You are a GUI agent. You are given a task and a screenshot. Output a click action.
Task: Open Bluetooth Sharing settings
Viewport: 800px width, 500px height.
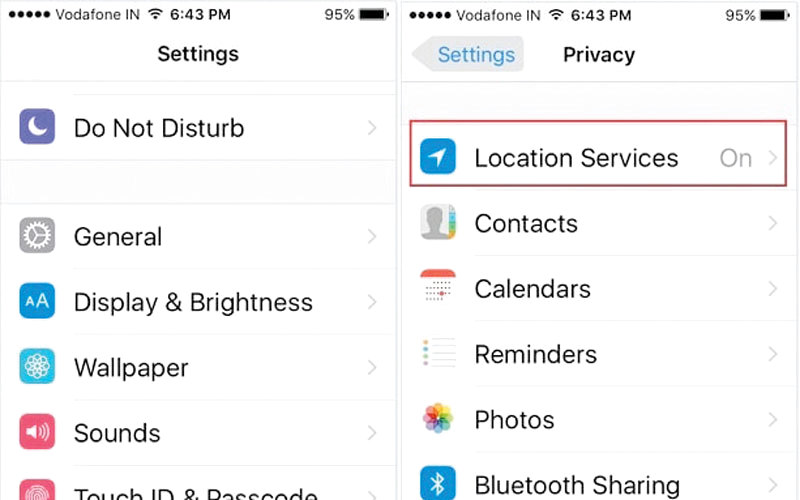point(597,484)
